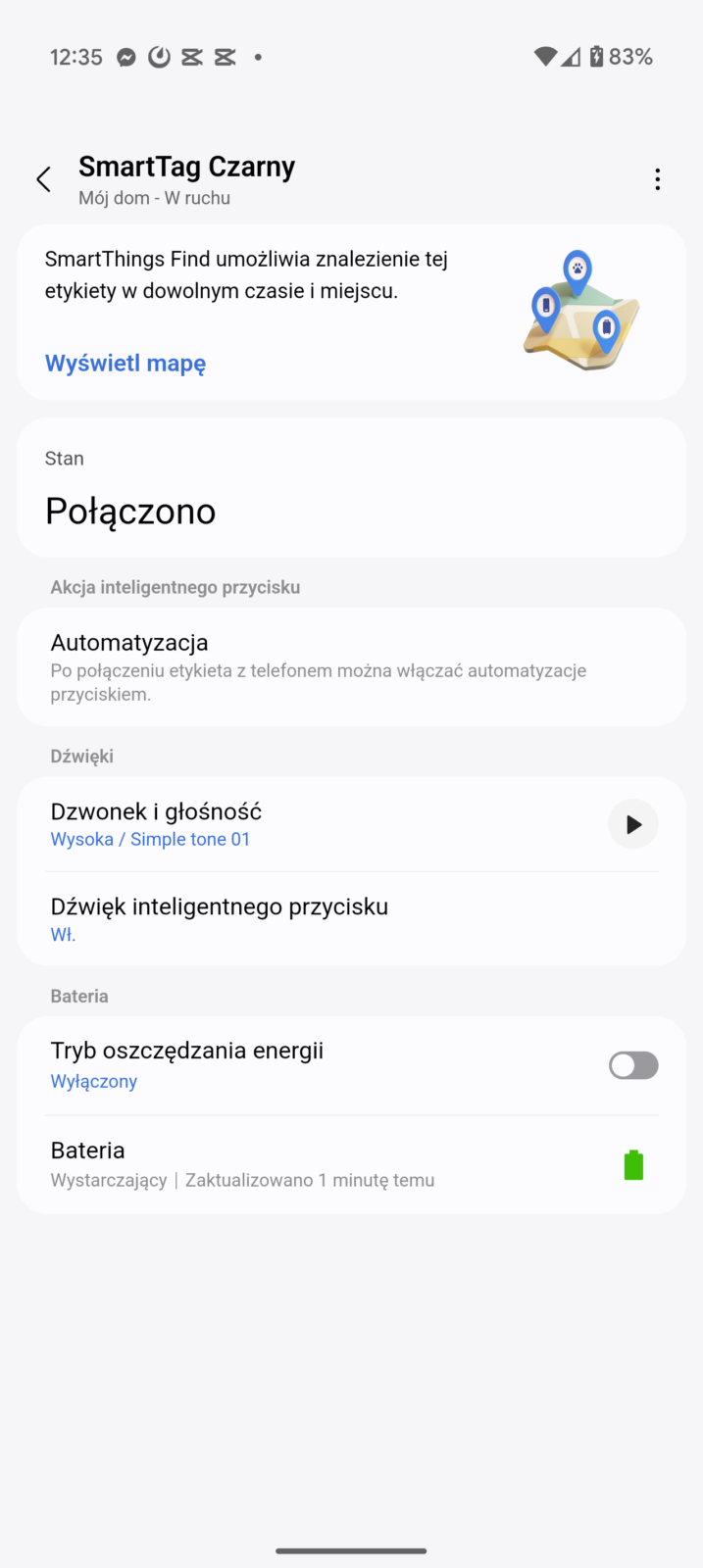Image resolution: width=703 pixels, height=1568 pixels.
Task: Go back from SmartTag Czarny settings
Action: (x=43, y=179)
